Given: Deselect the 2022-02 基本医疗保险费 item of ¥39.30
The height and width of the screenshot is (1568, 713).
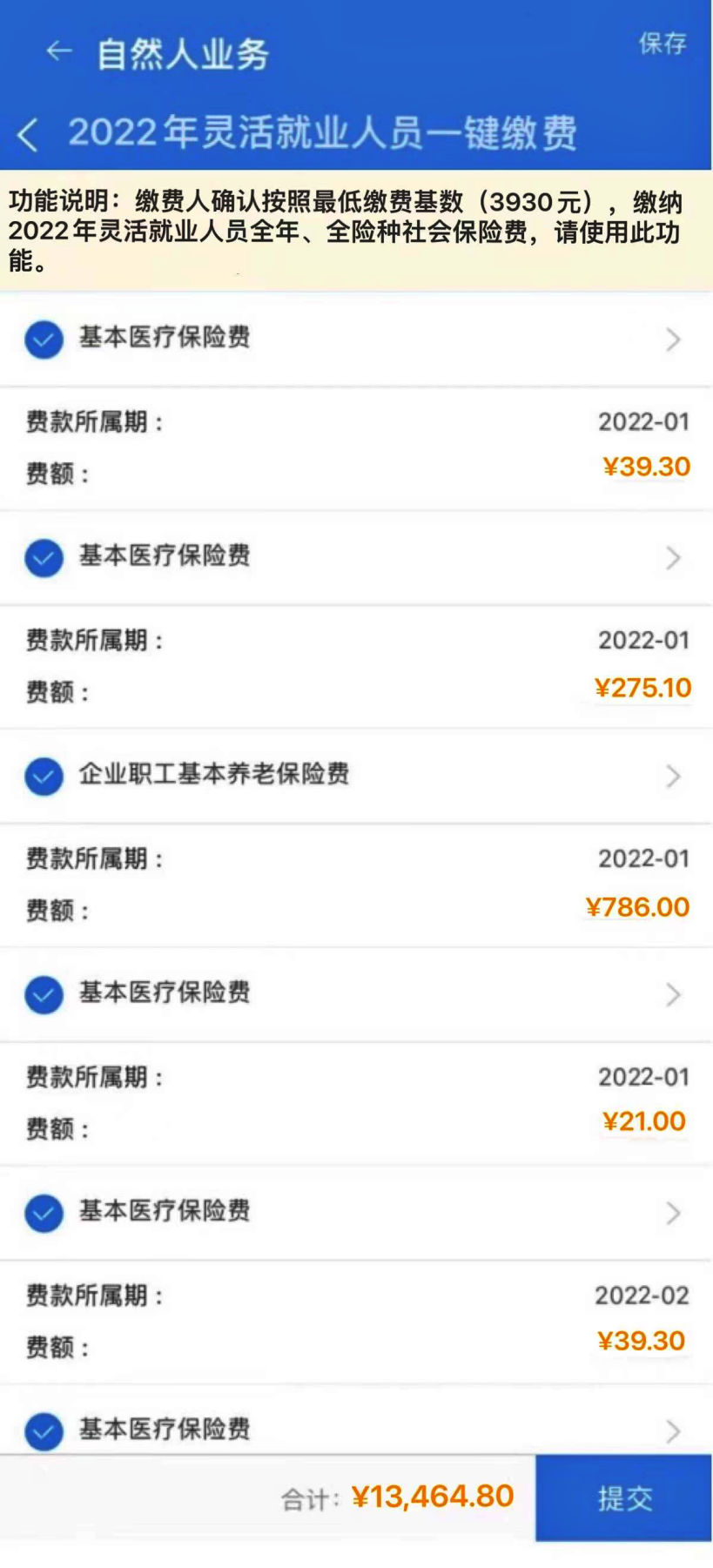Looking at the screenshot, I should (x=44, y=1213).
